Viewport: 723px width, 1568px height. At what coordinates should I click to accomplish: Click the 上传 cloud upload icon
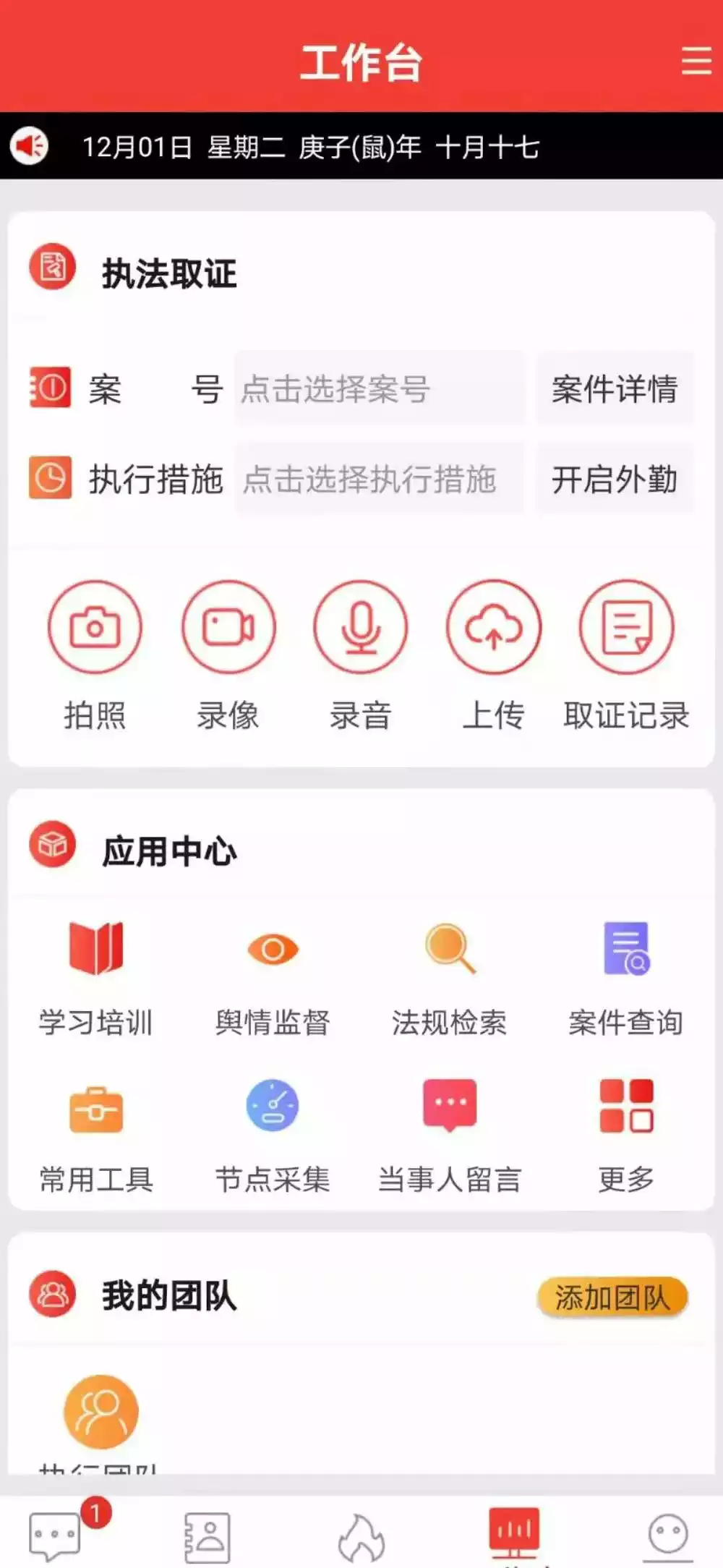coord(493,628)
